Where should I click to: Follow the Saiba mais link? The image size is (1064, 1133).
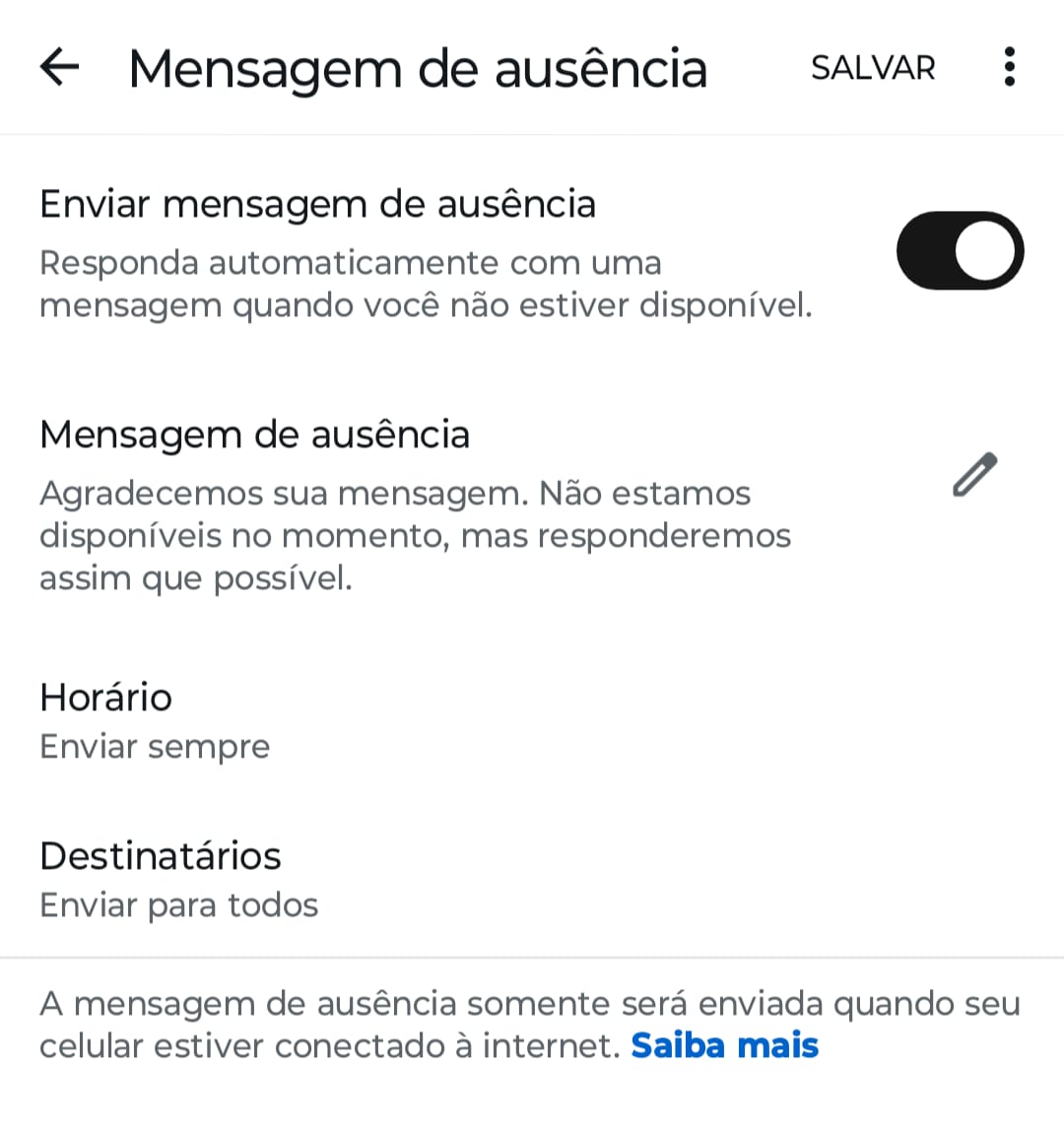724,1045
